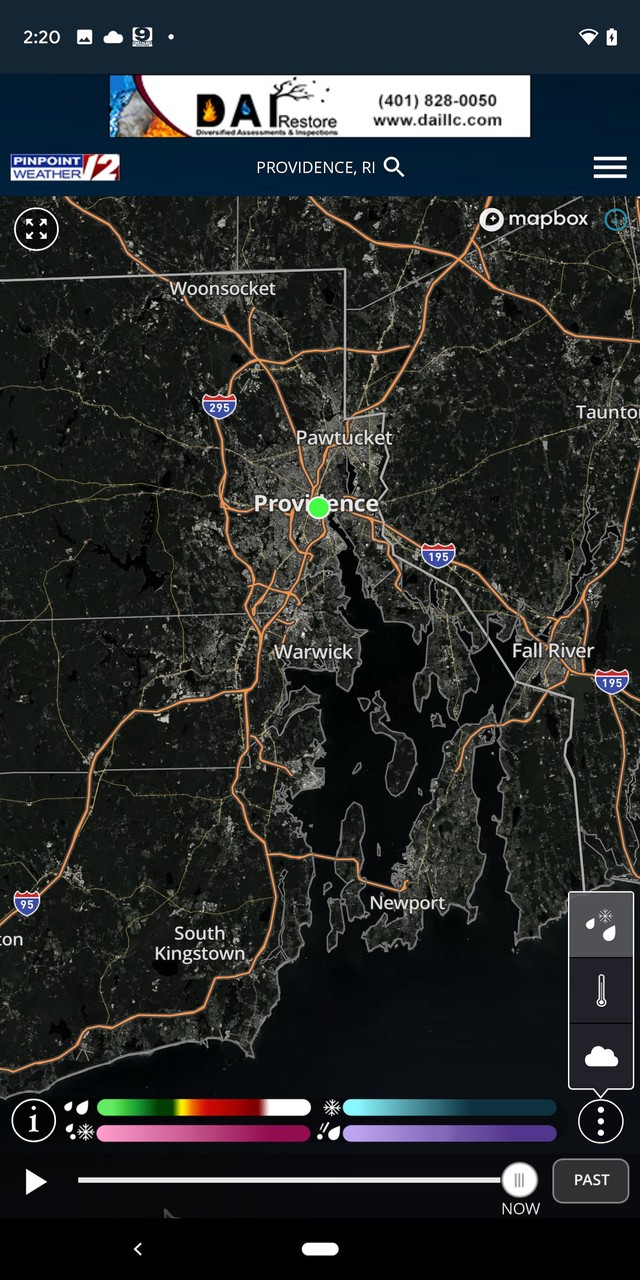The width and height of the screenshot is (640, 1280).
Task: Expand the radar map to fullscreen
Action: (x=37, y=230)
